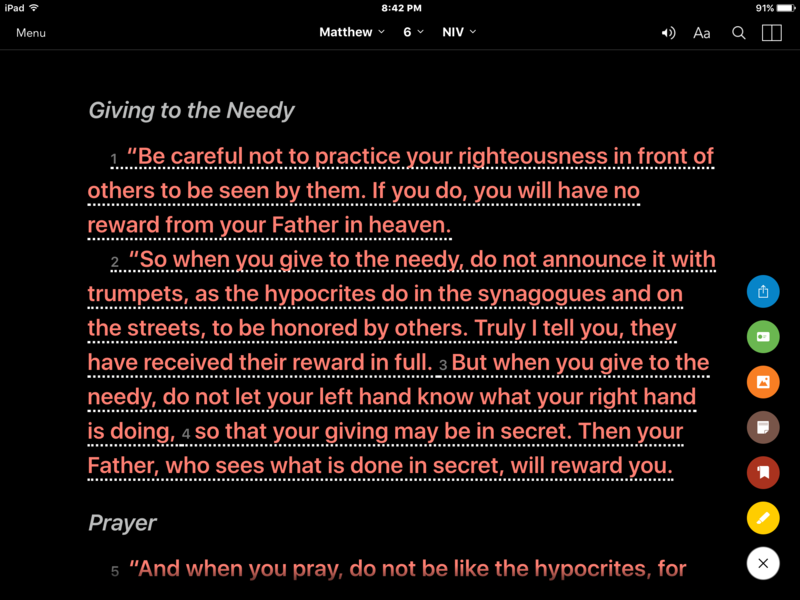Highlight verses with the yellow pencil
This screenshot has width=800, height=600.
point(763,518)
